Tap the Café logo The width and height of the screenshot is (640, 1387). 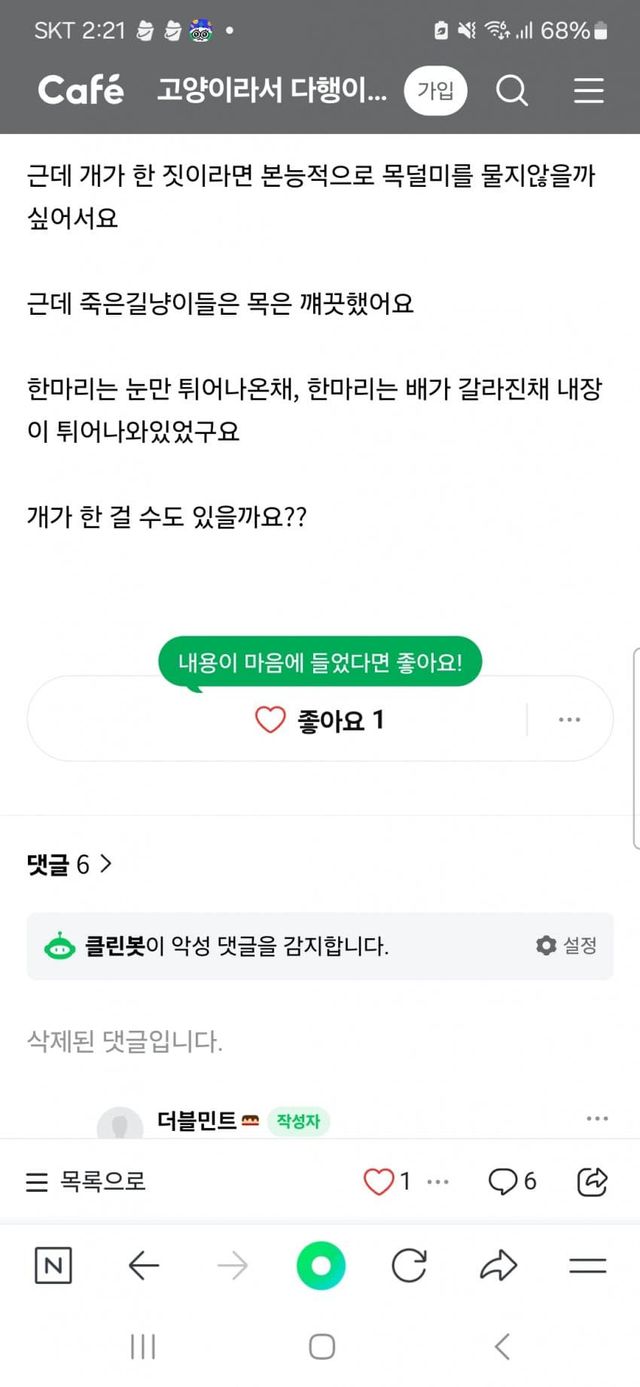point(81,90)
